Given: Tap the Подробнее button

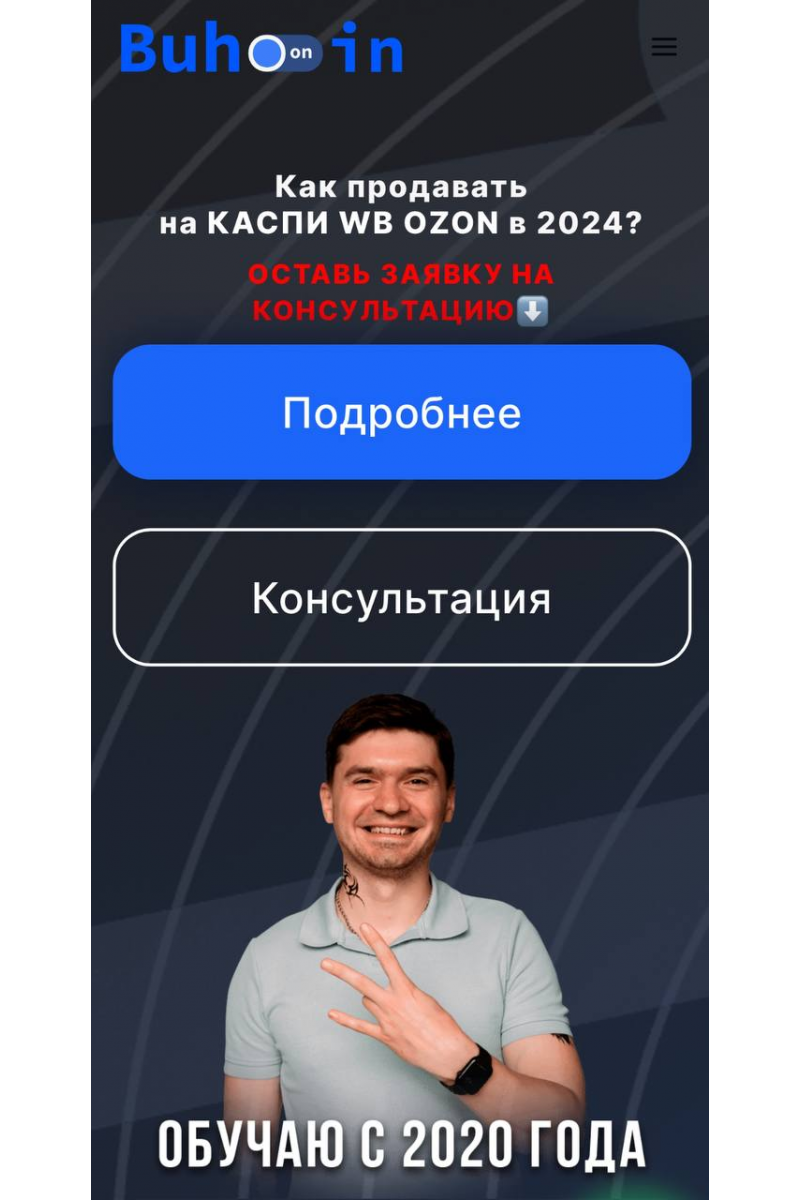Looking at the screenshot, I should (x=401, y=412).
